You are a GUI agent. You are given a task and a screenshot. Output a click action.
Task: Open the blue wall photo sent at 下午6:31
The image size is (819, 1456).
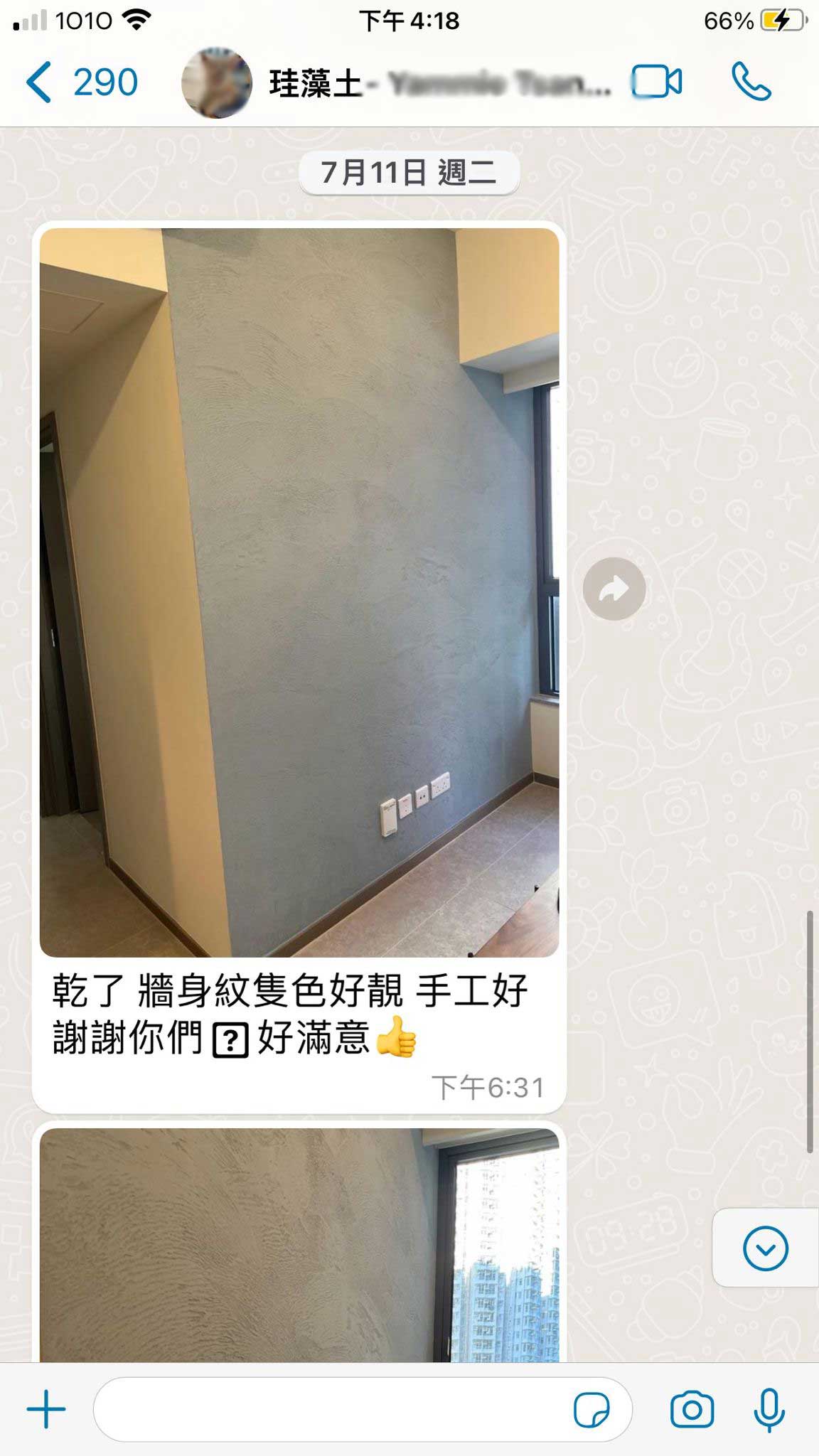[x=299, y=592]
